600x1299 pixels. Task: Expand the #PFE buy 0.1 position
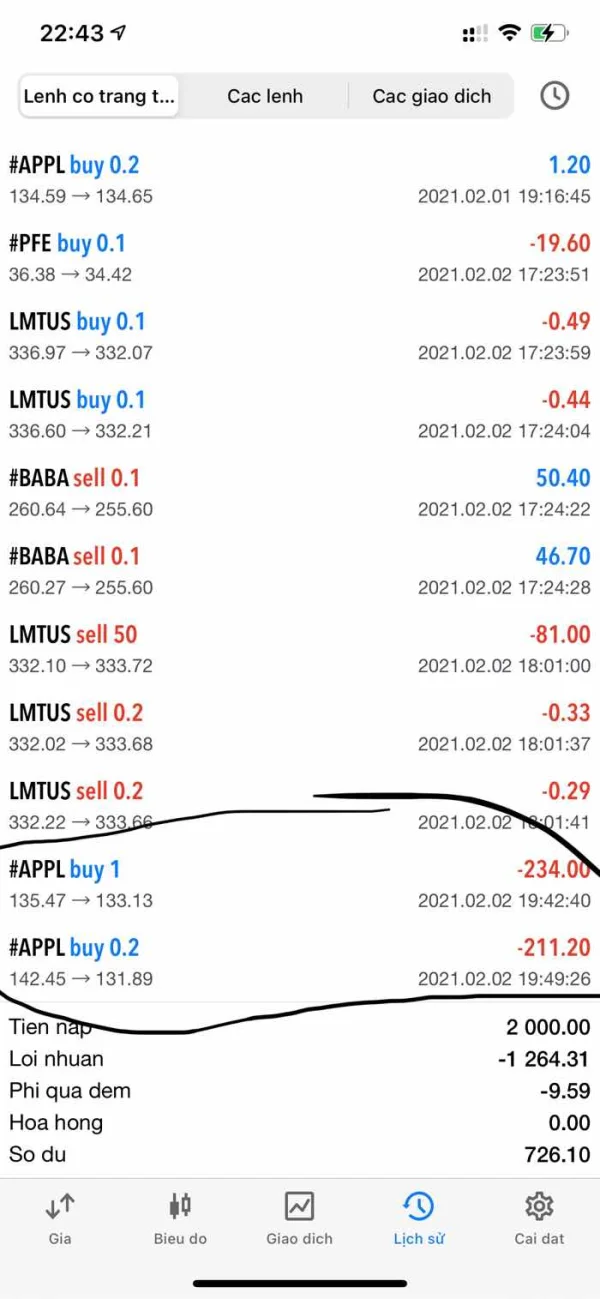pos(300,258)
